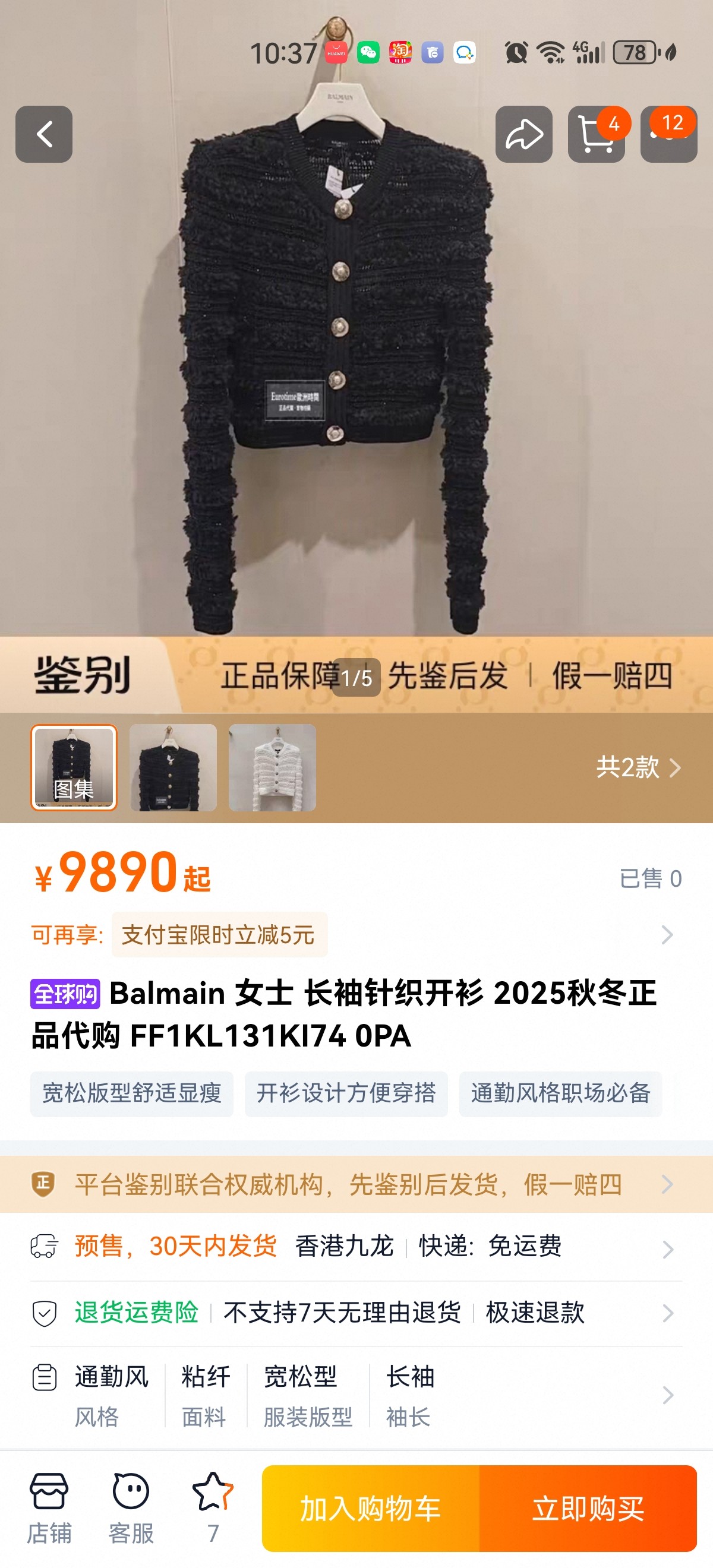Go back to the previous page
713x1568 pixels.
(x=44, y=134)
